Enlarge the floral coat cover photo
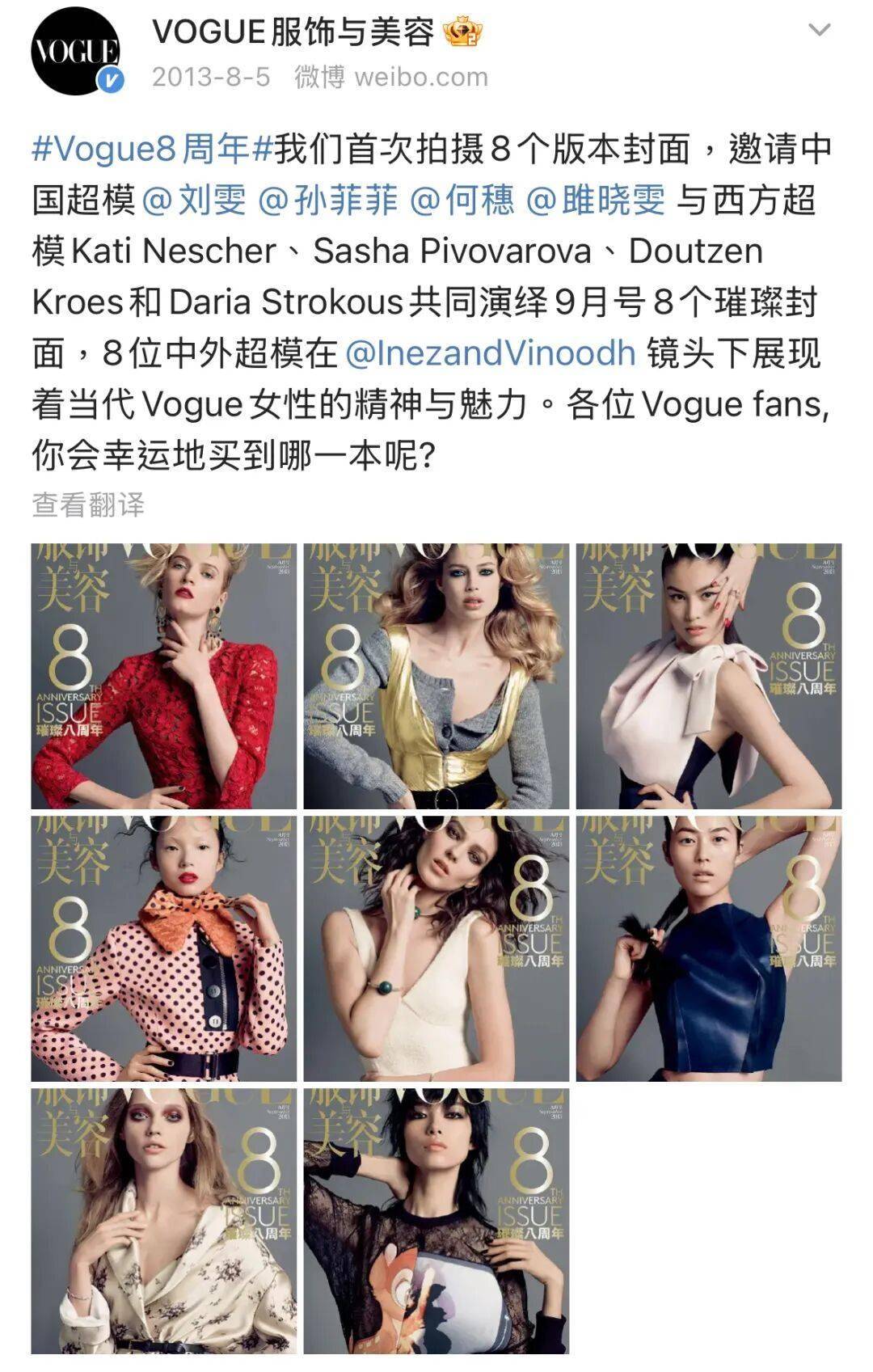Image resolution: width=873 pixels, height=1372 pixels. pos(164,1221)
